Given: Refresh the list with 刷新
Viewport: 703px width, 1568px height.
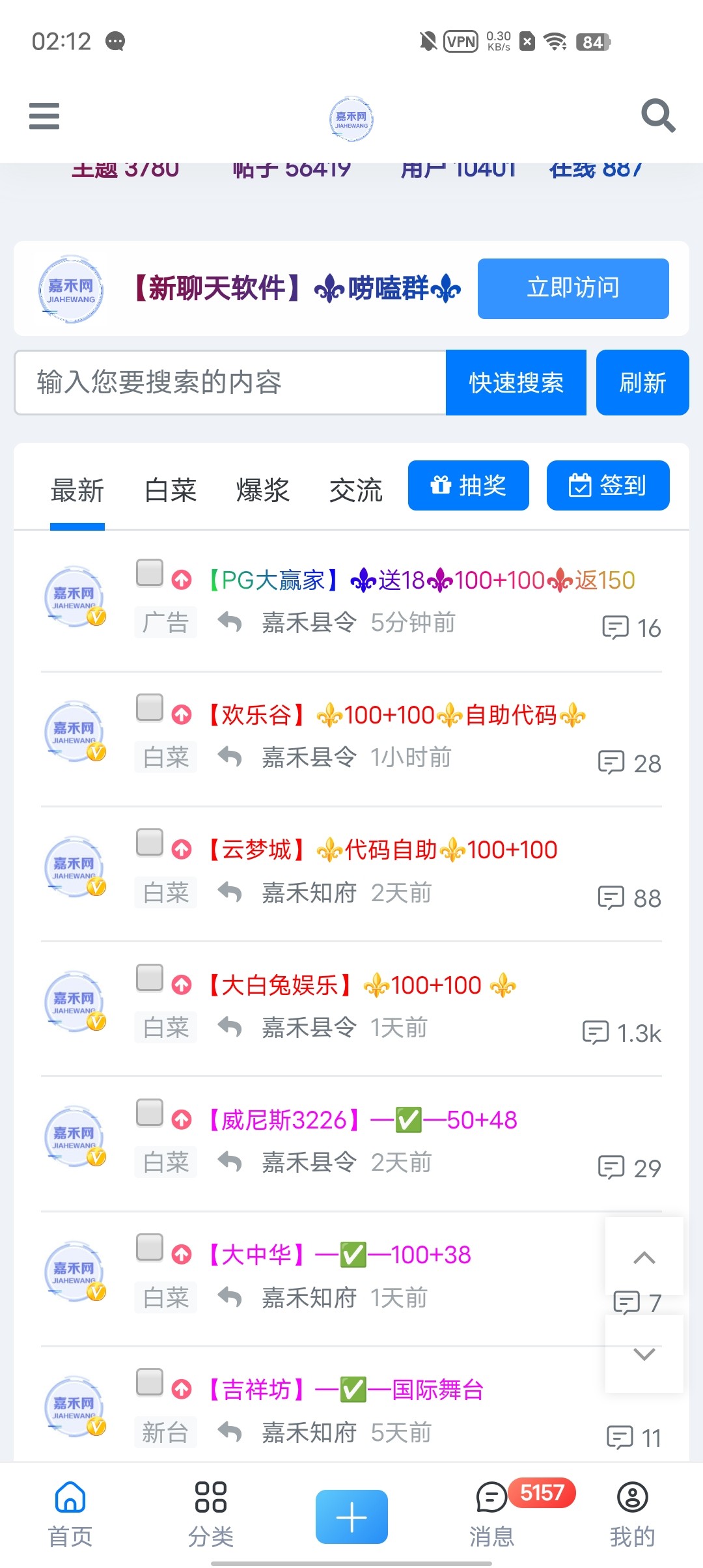Looking at the screenshot, I should point(642,382).
